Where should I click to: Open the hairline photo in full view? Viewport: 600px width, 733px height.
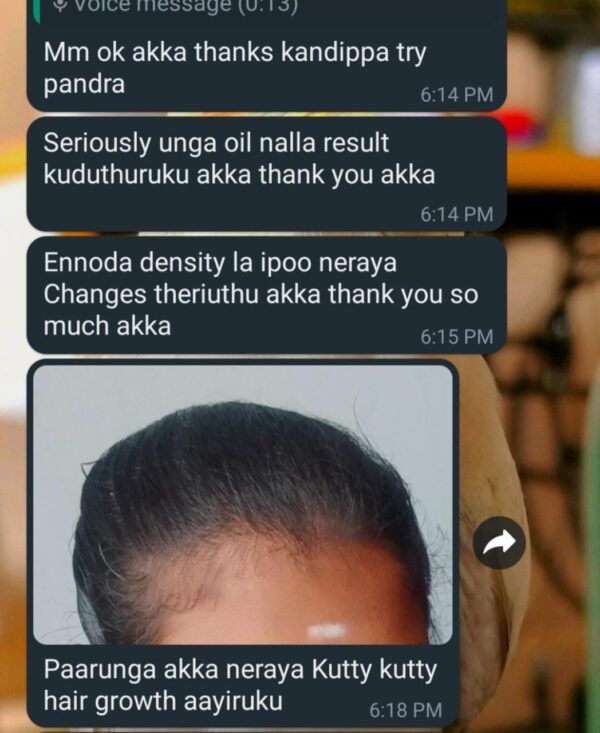(x=243, y=504)
